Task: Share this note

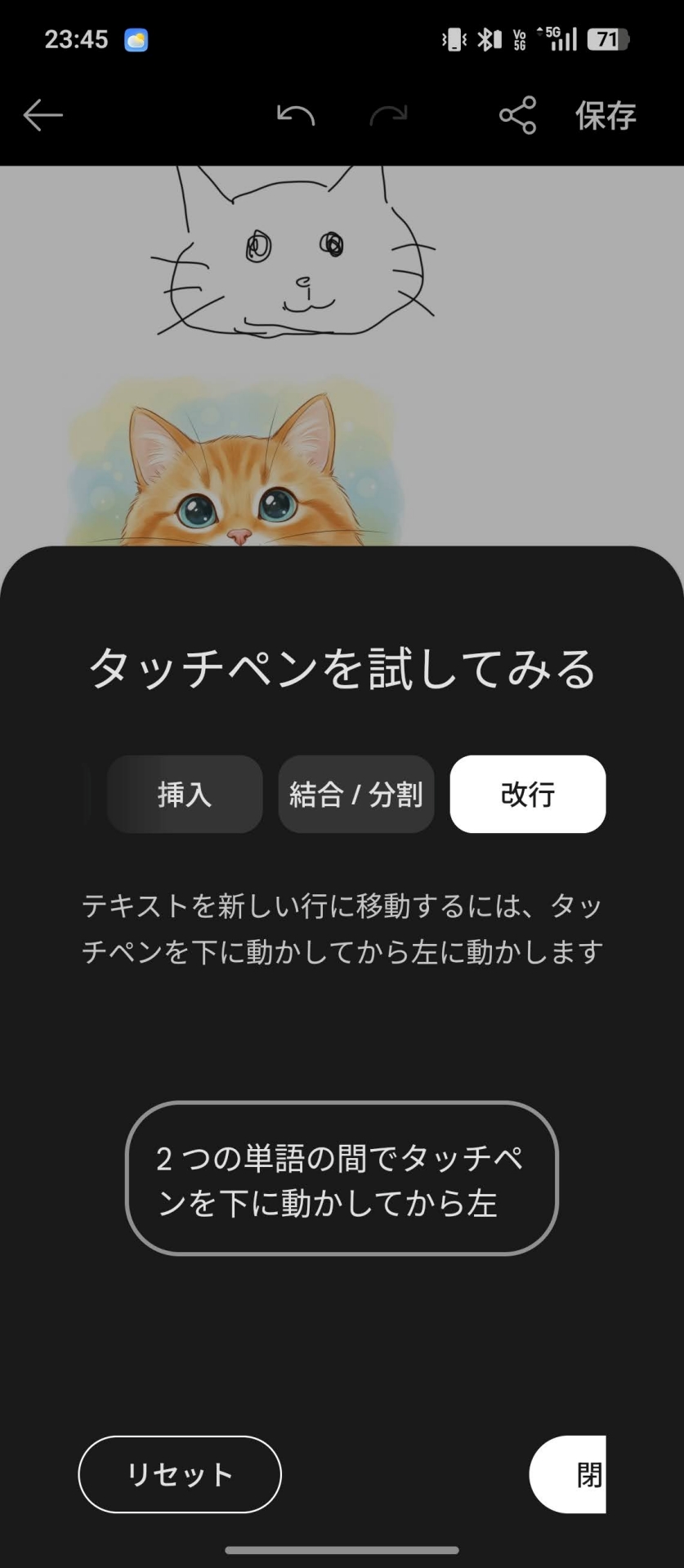Action: point(517,115)
